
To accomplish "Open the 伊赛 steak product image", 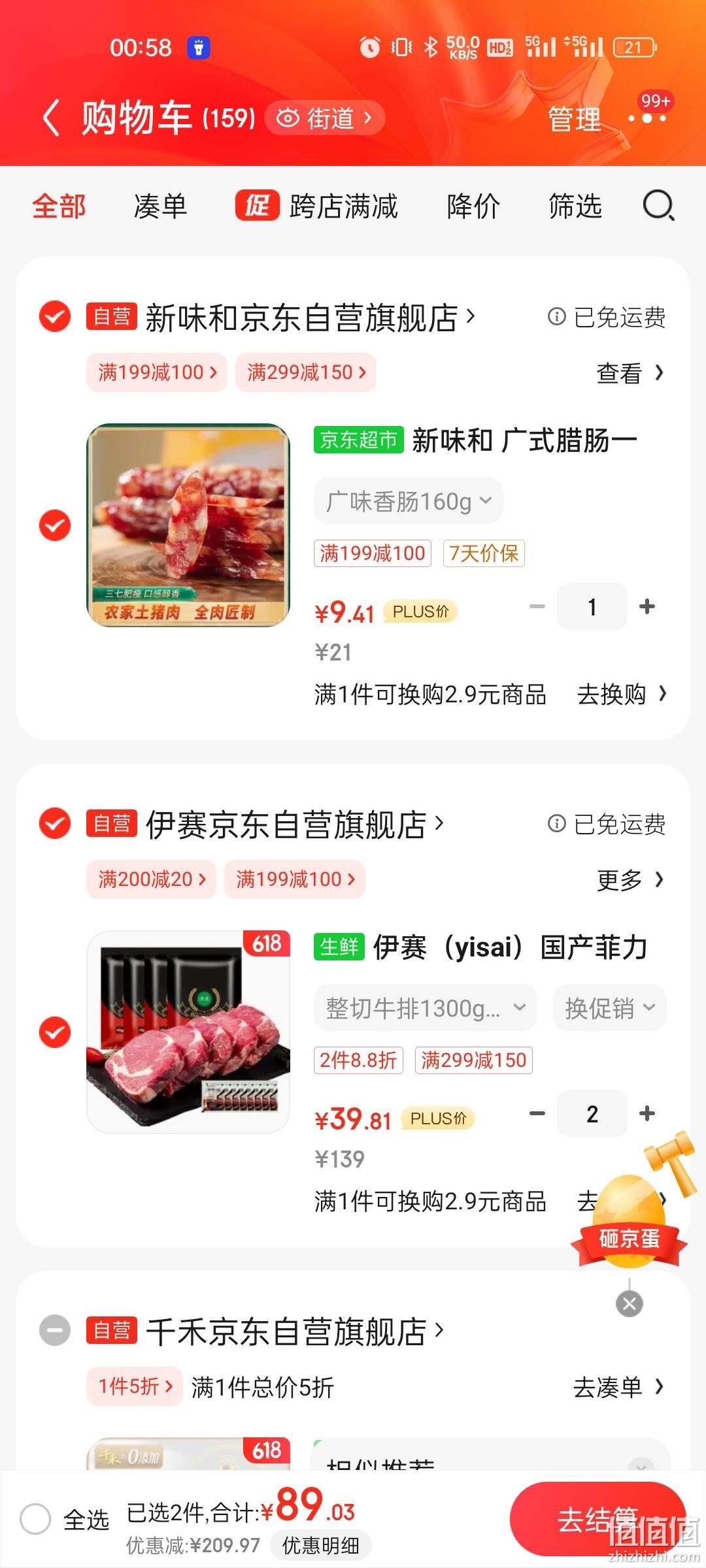I will pos(188,1032).
